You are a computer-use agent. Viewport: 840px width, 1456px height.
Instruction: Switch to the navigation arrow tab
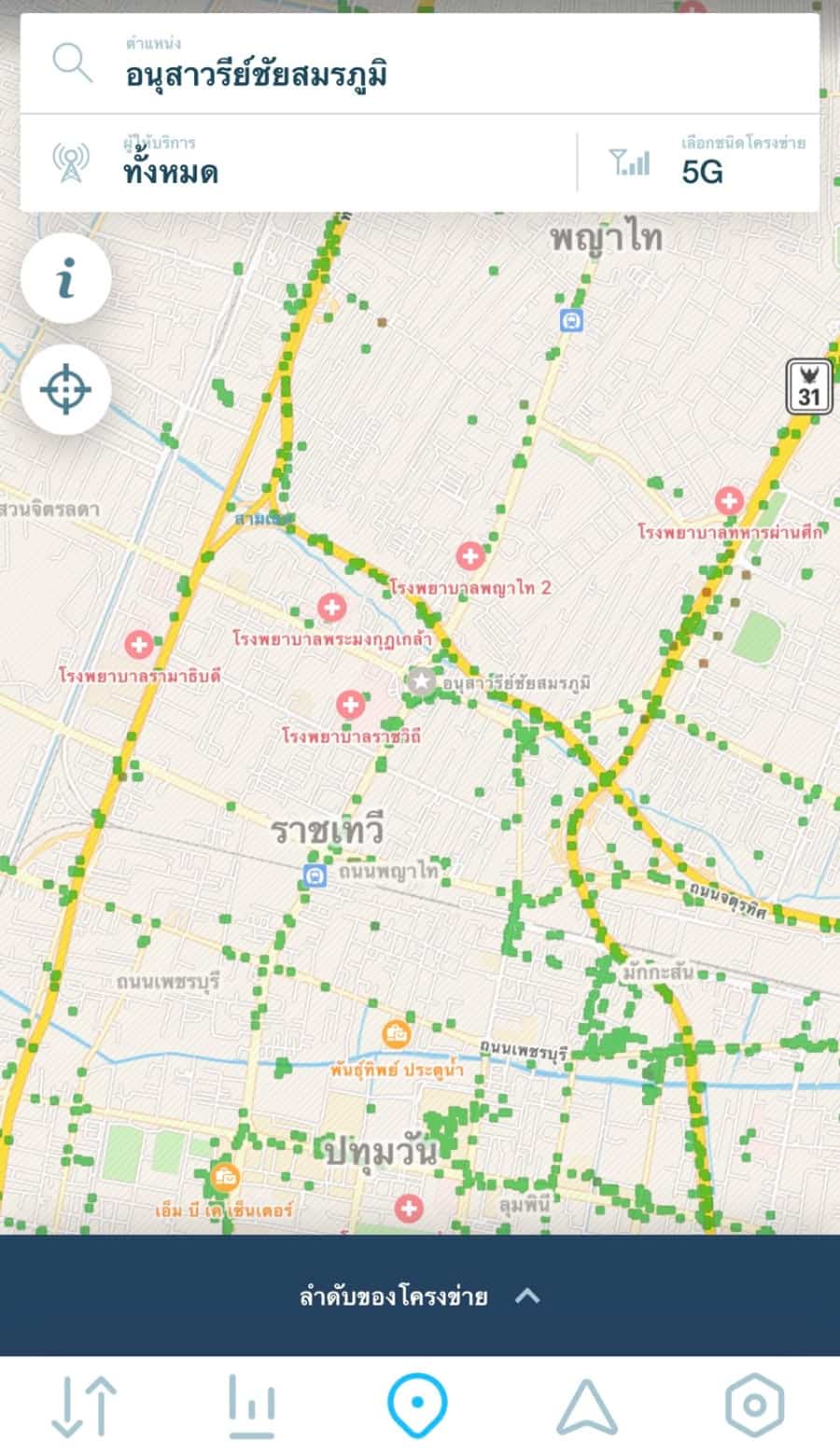coord(587,1405)
